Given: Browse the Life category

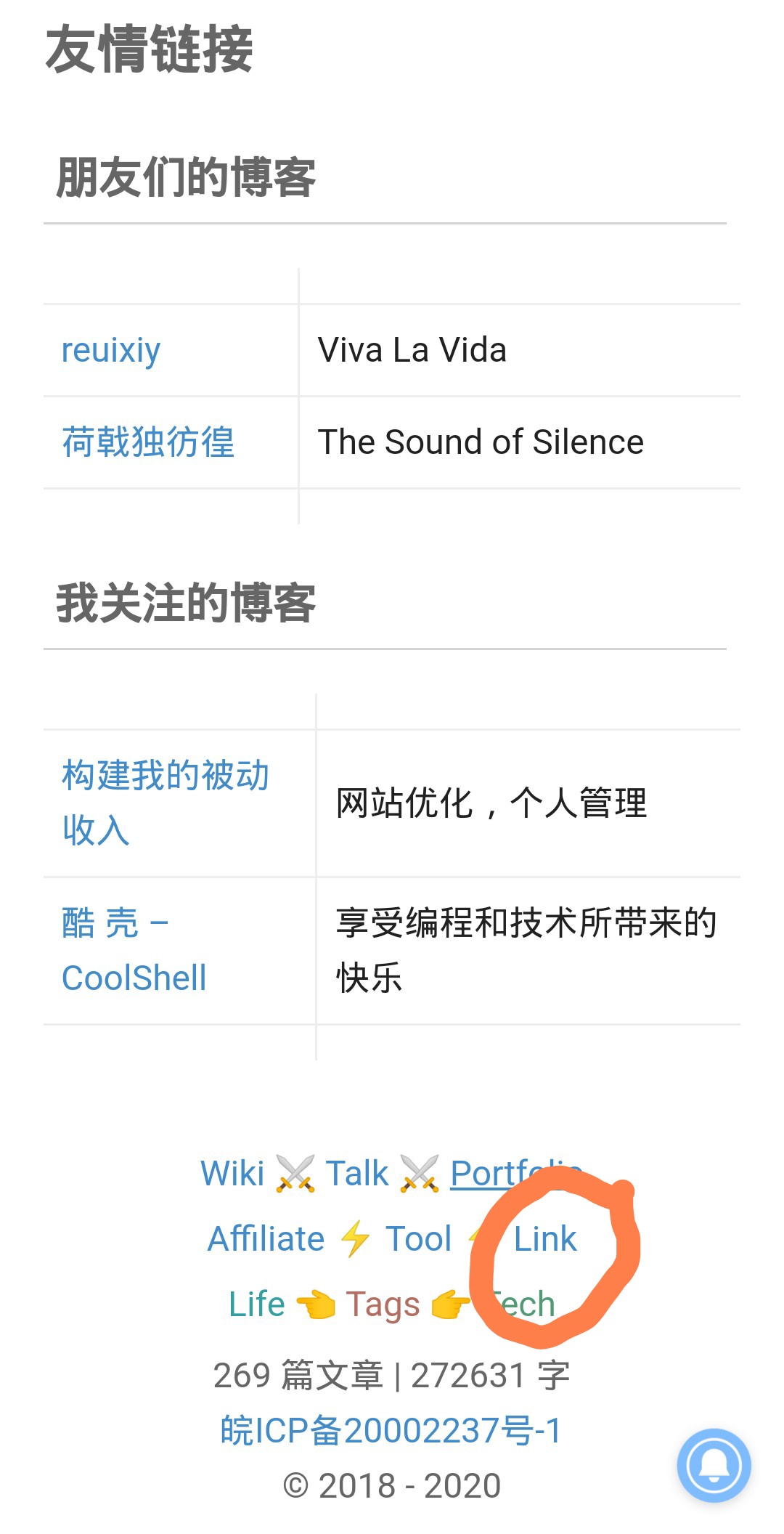Looking at the screenshot, I should 257,1304.
